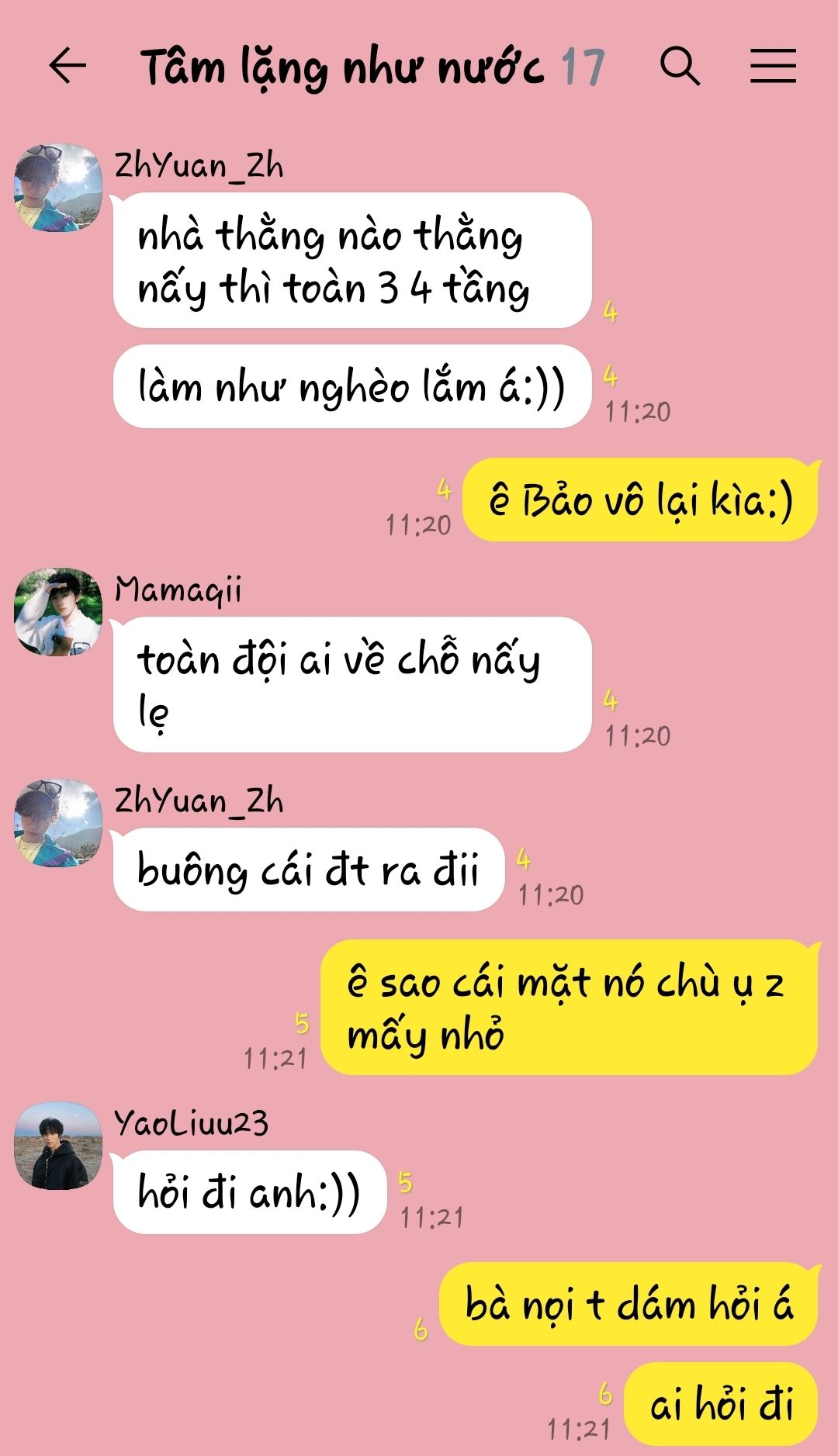Open the chat menu
Screen dimensions: 838x1456
tap(773, 66)
